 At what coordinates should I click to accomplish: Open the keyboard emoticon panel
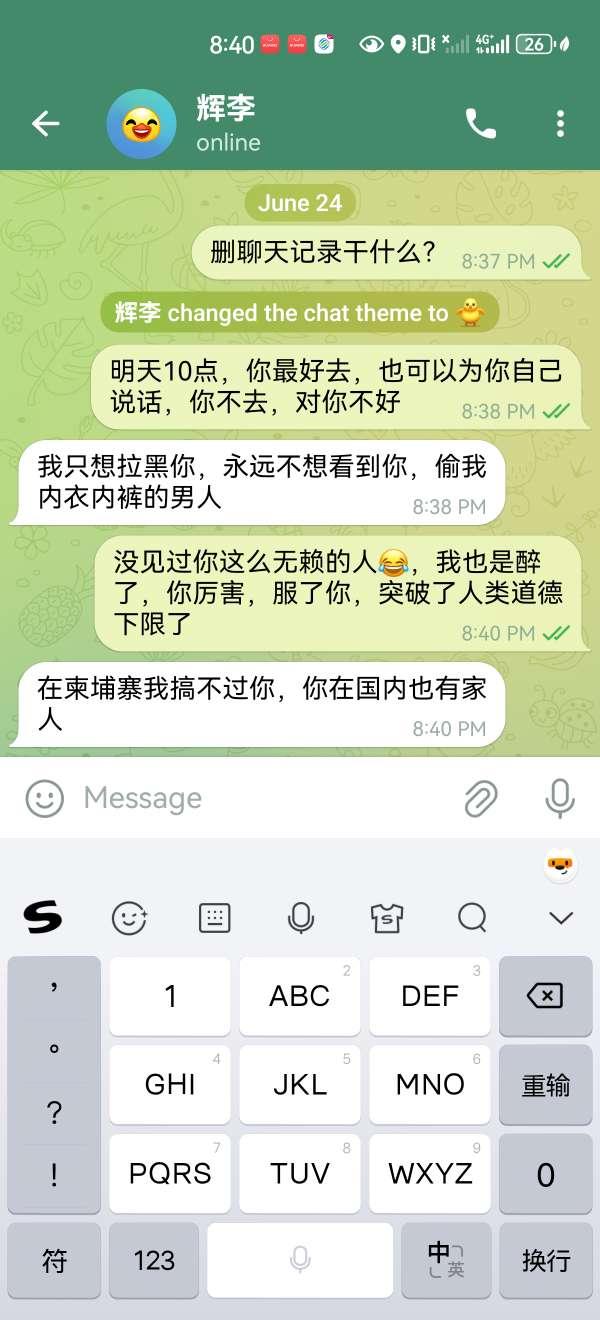click(x=129, y=917)
